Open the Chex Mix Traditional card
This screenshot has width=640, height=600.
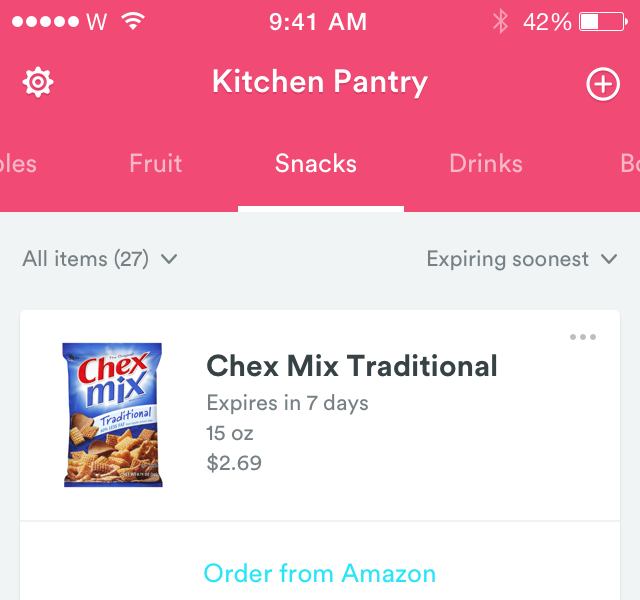tap(351, 366)
